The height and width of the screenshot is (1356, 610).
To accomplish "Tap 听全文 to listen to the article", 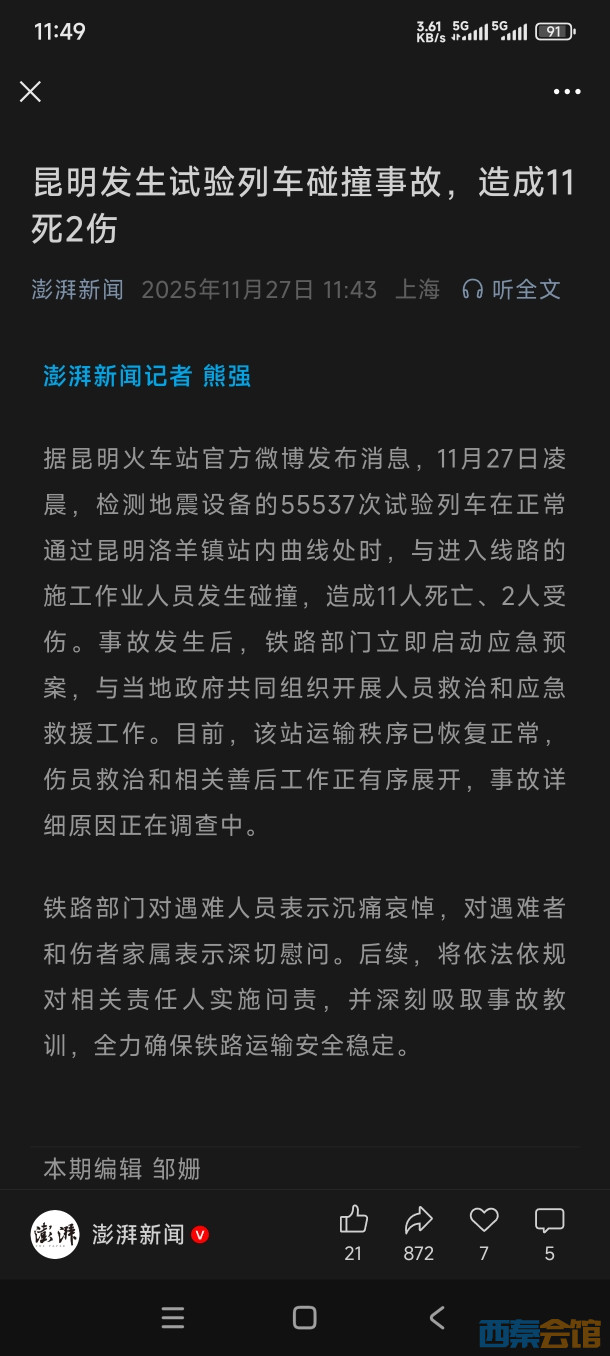I will tap(511, 290).
